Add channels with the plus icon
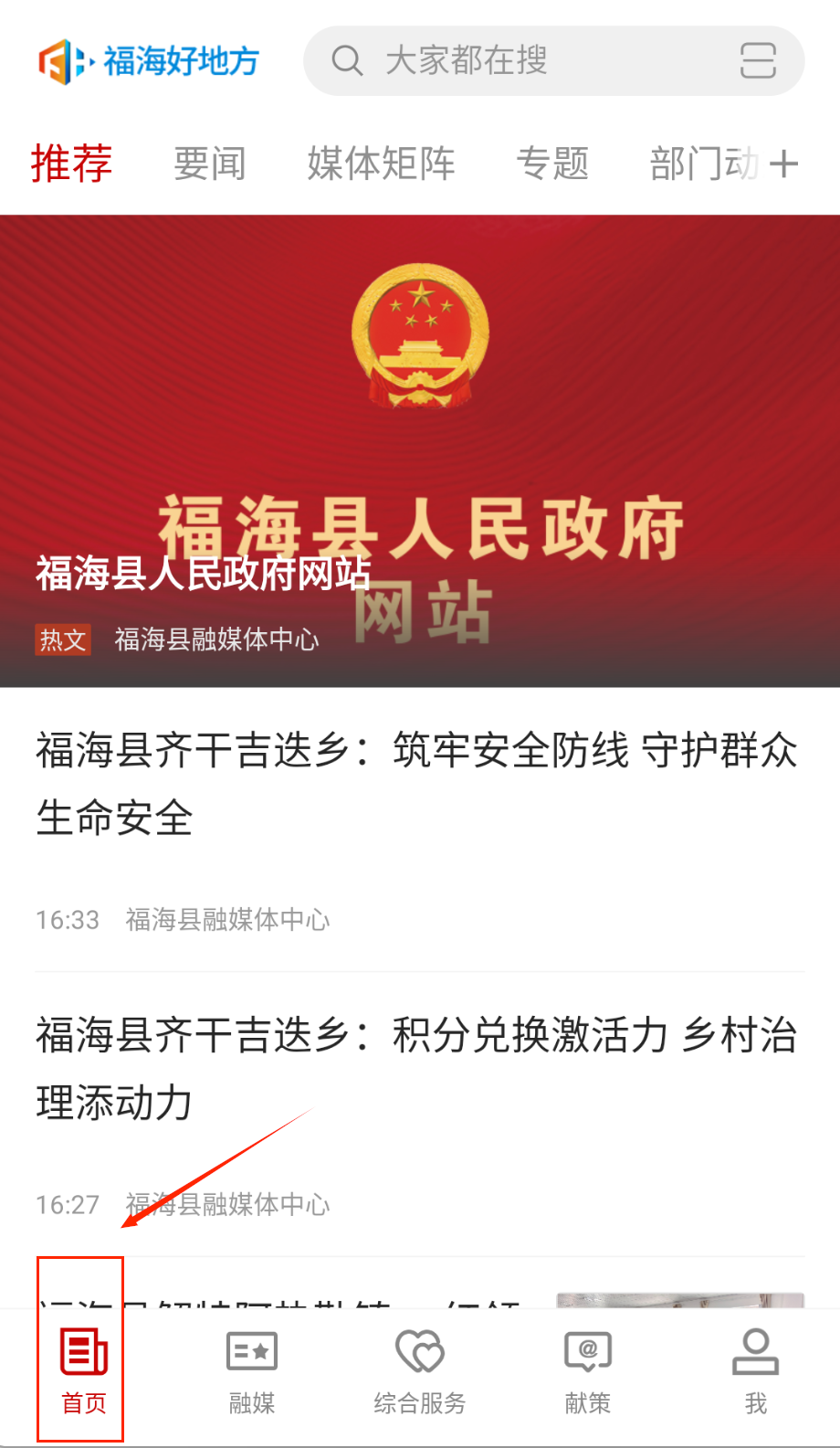The width and height of the screenshot is (840, 1448). point(783,164)
